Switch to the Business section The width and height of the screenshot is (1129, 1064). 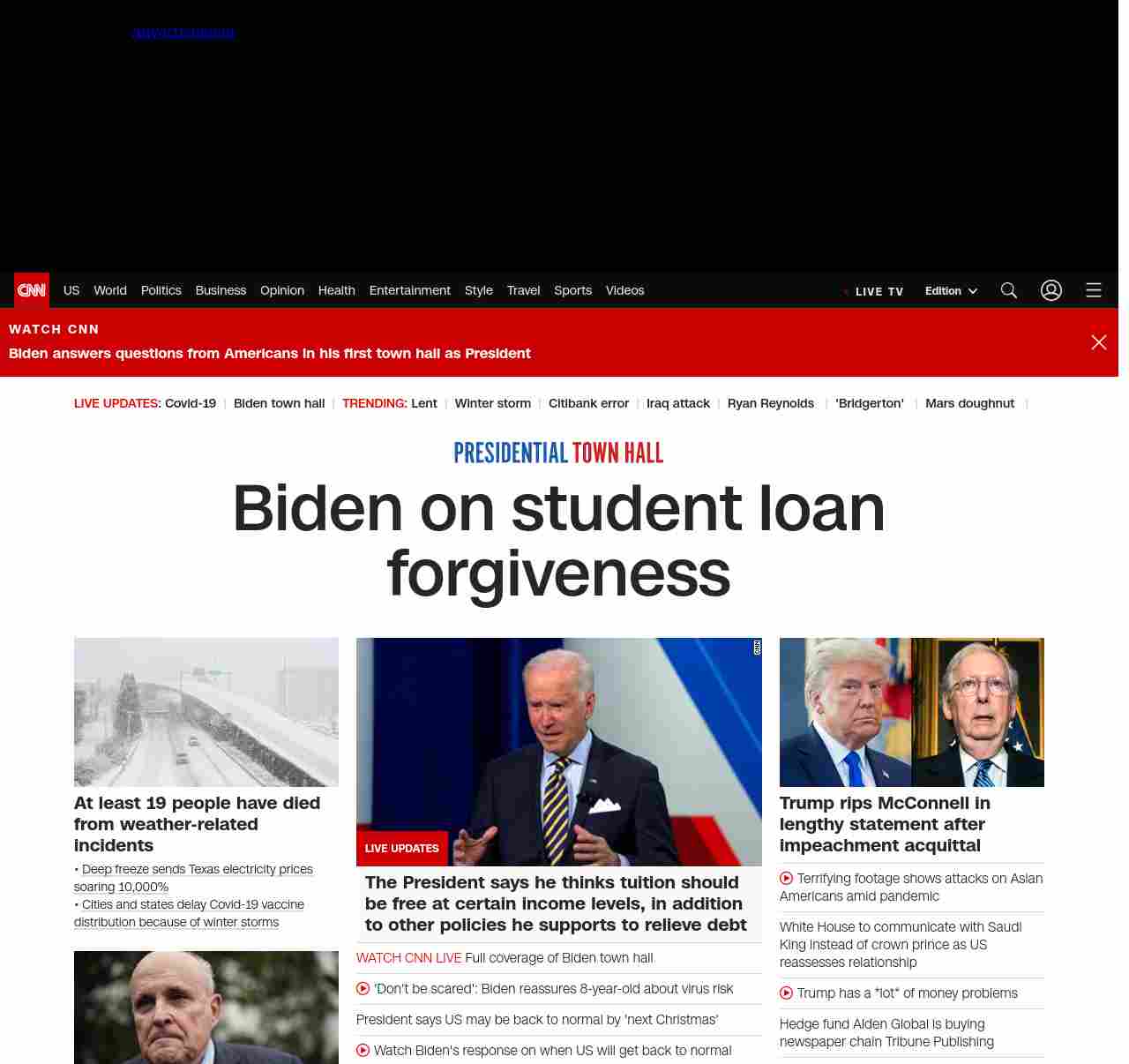221,290
